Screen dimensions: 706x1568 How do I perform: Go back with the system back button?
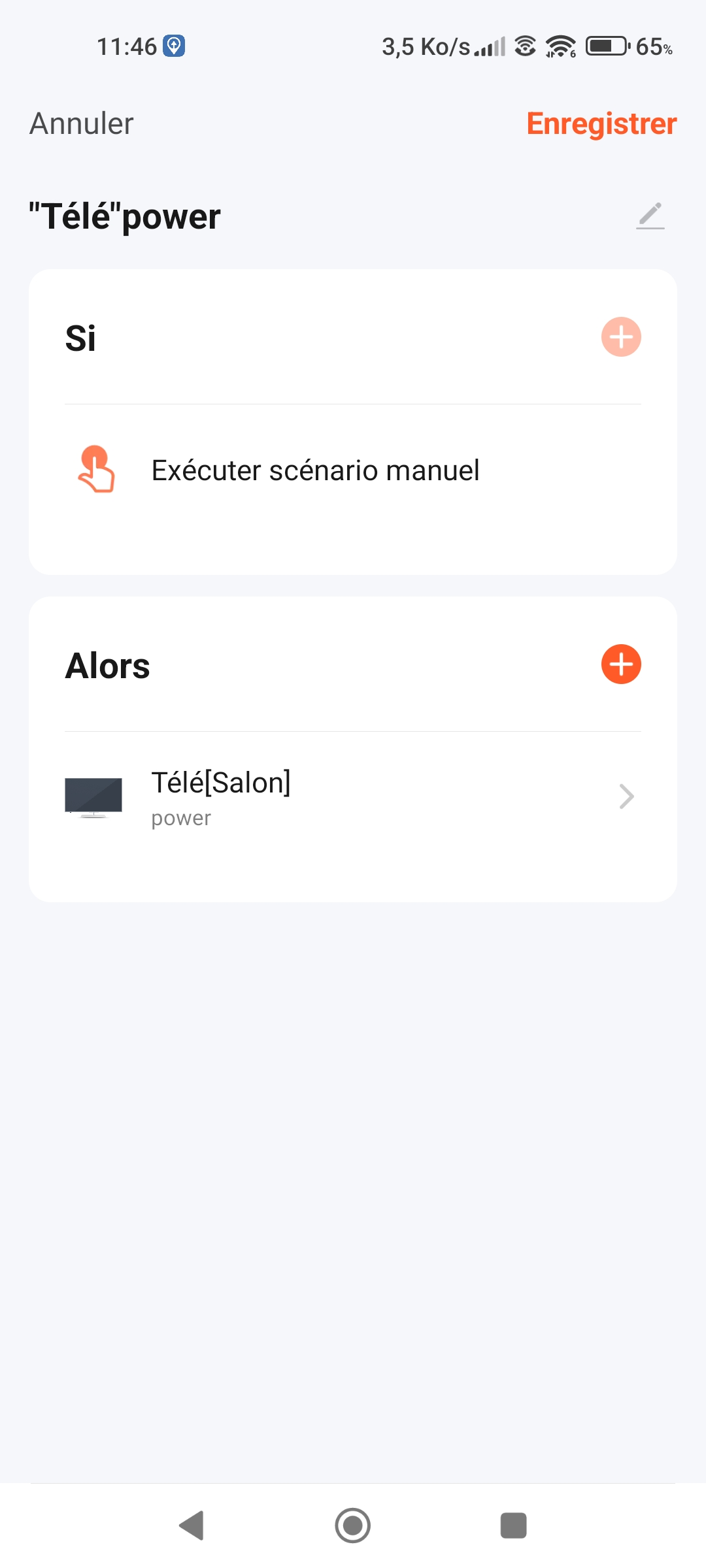(x=192, y=1526)
